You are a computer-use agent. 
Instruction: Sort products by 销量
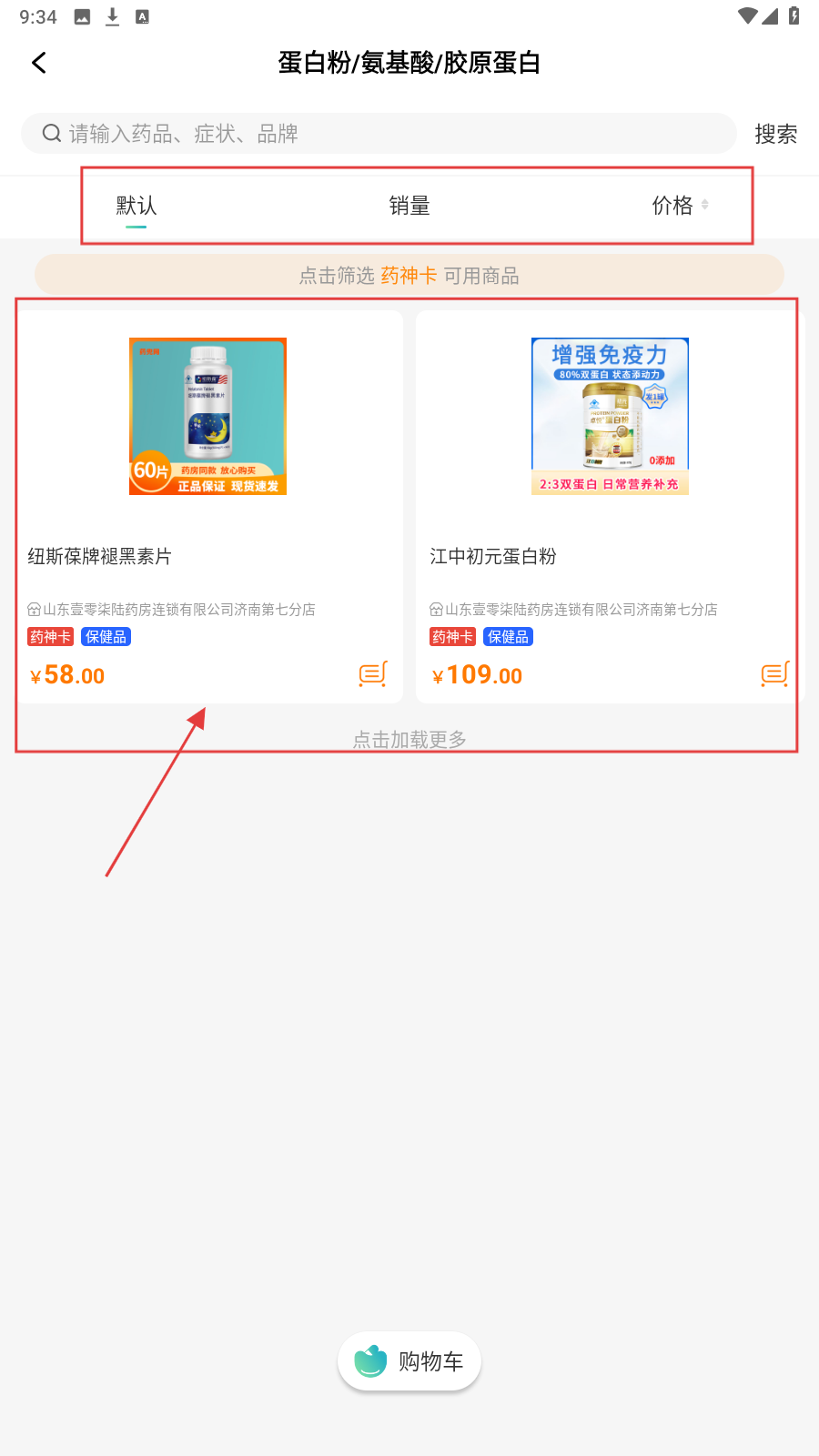click(x=409, y=206)
